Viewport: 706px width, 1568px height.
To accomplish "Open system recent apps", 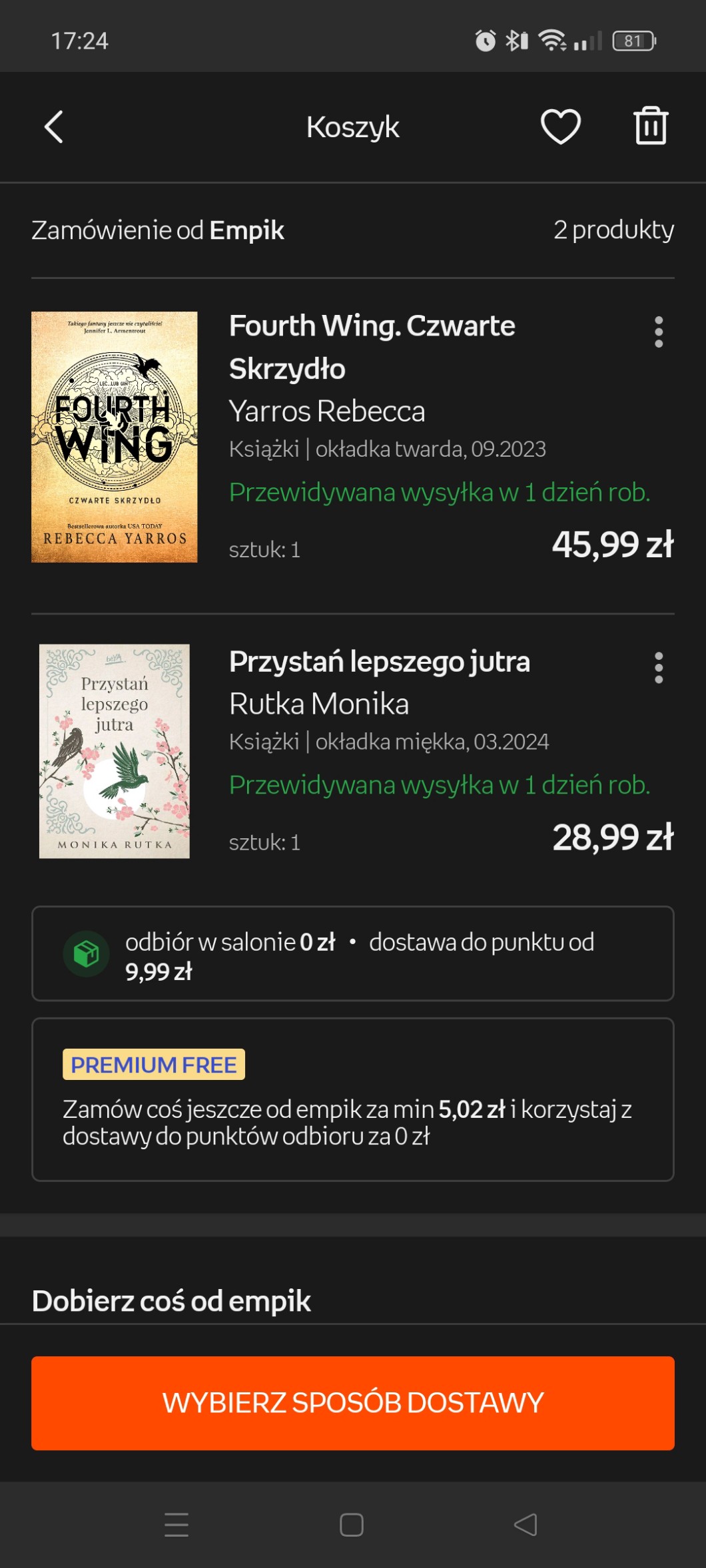I will (176, 1525).
